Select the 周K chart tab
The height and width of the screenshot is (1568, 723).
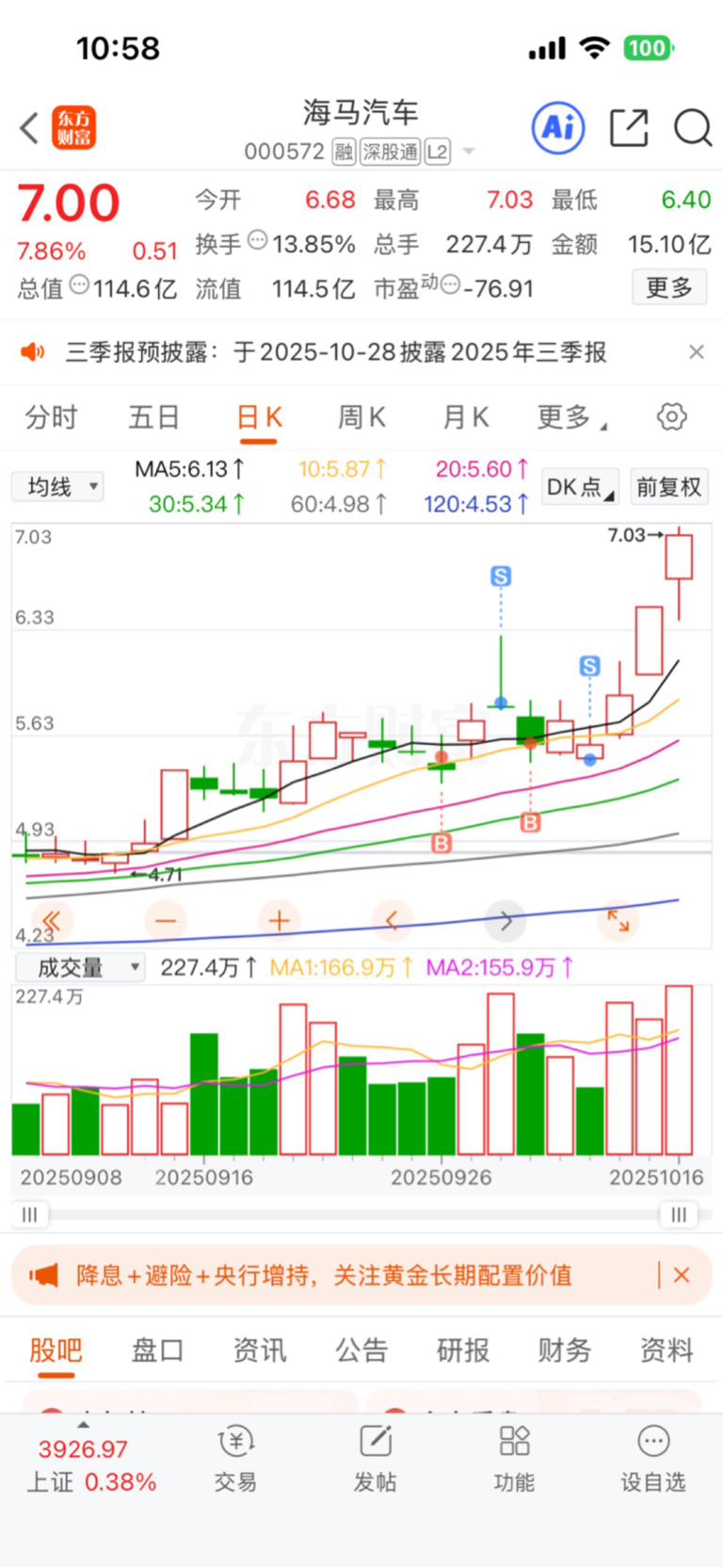(x=361, y=417)
